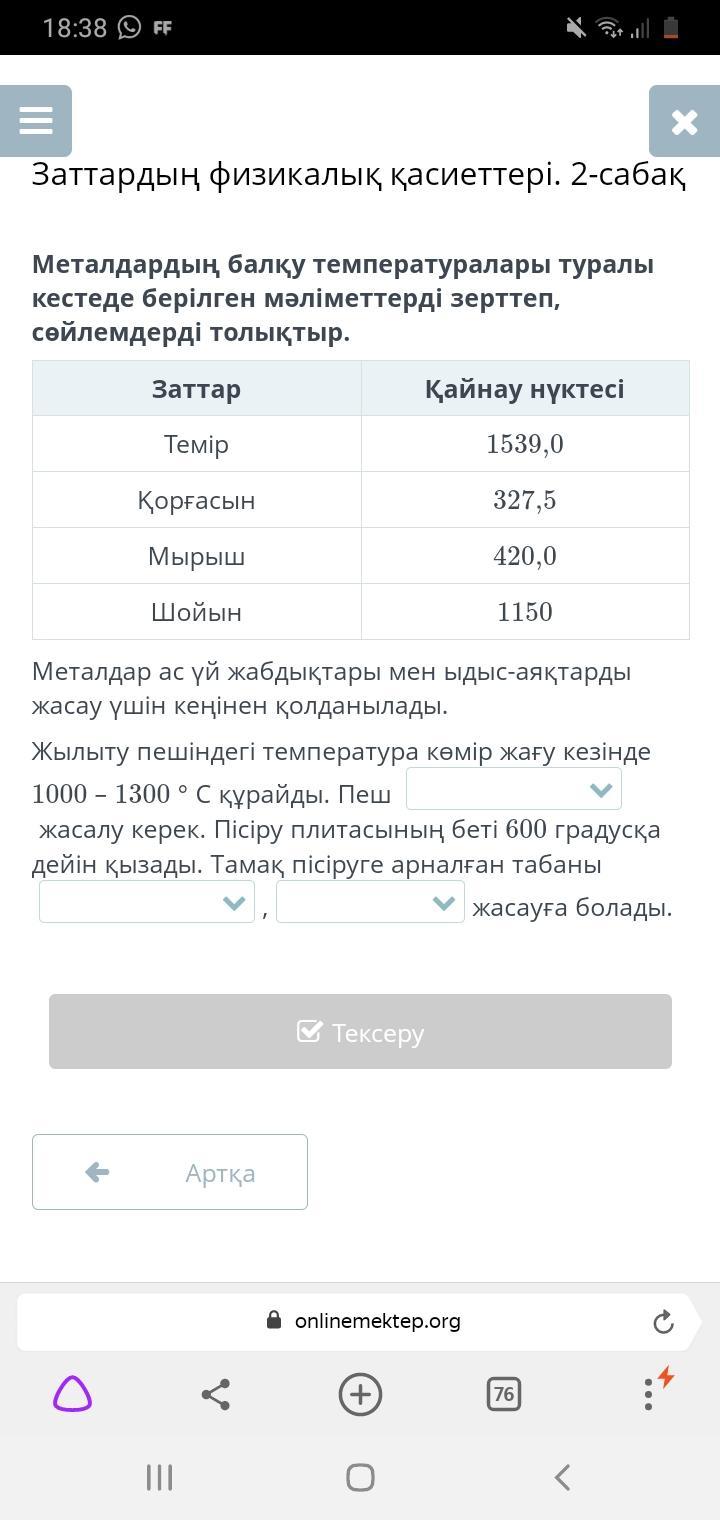Viewport: 720px width, 1520px height.
Task: Go to the system home screen
Action: click(x=360, y=1477)
